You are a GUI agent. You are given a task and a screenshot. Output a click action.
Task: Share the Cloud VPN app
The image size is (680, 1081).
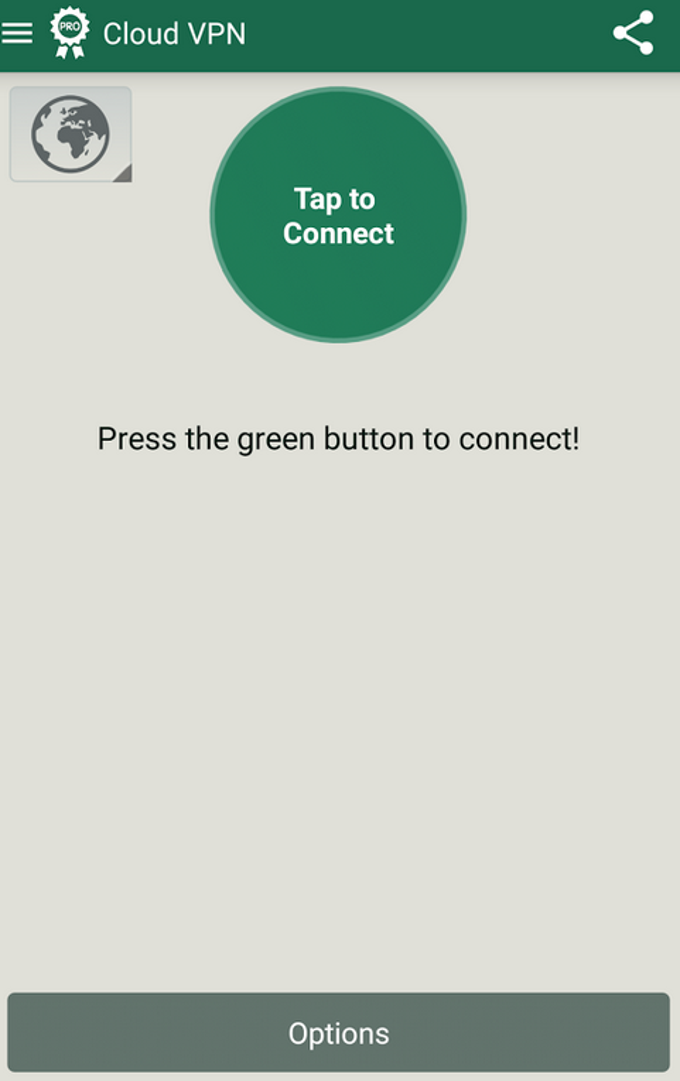click(x=632, y=33)
